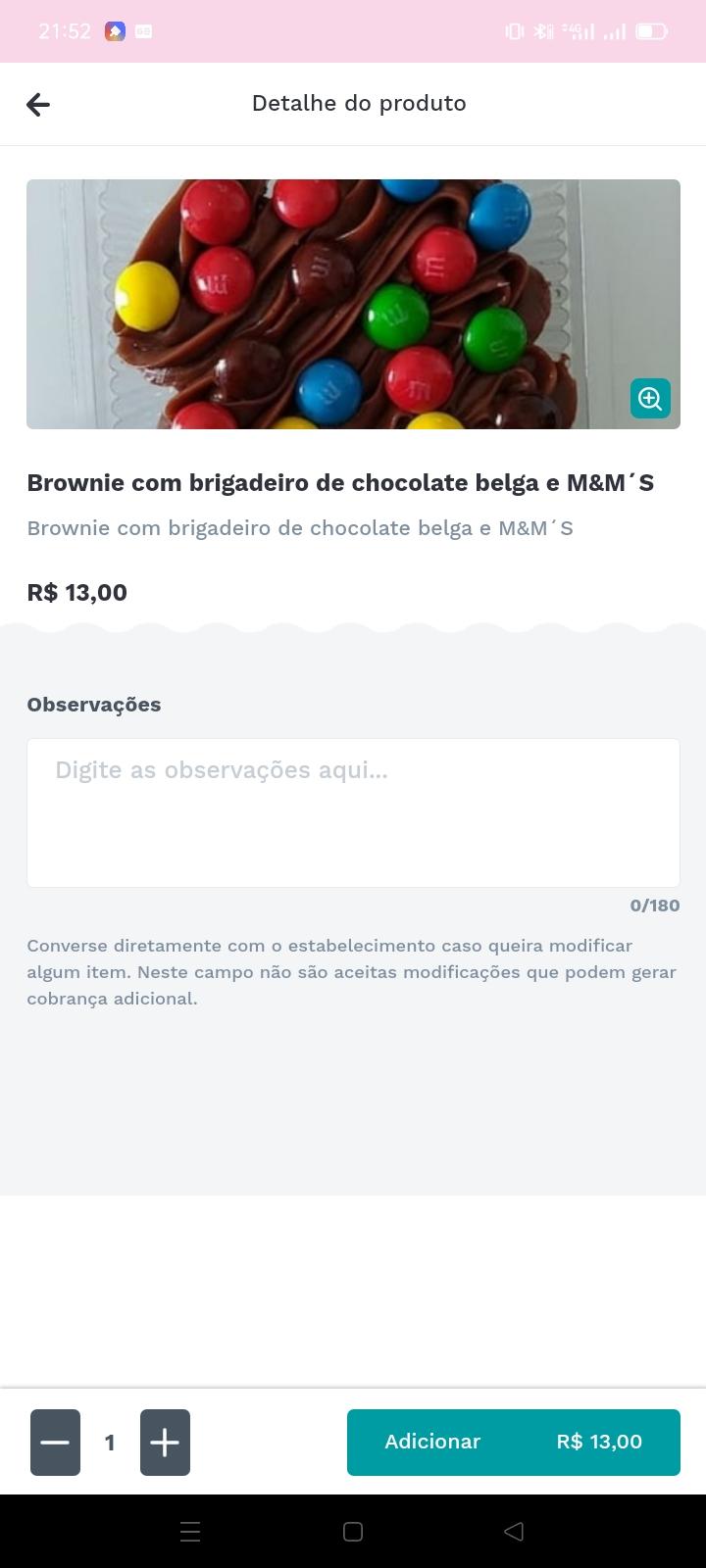
Task: Go back using the top-left arrow
Action: 38,104
